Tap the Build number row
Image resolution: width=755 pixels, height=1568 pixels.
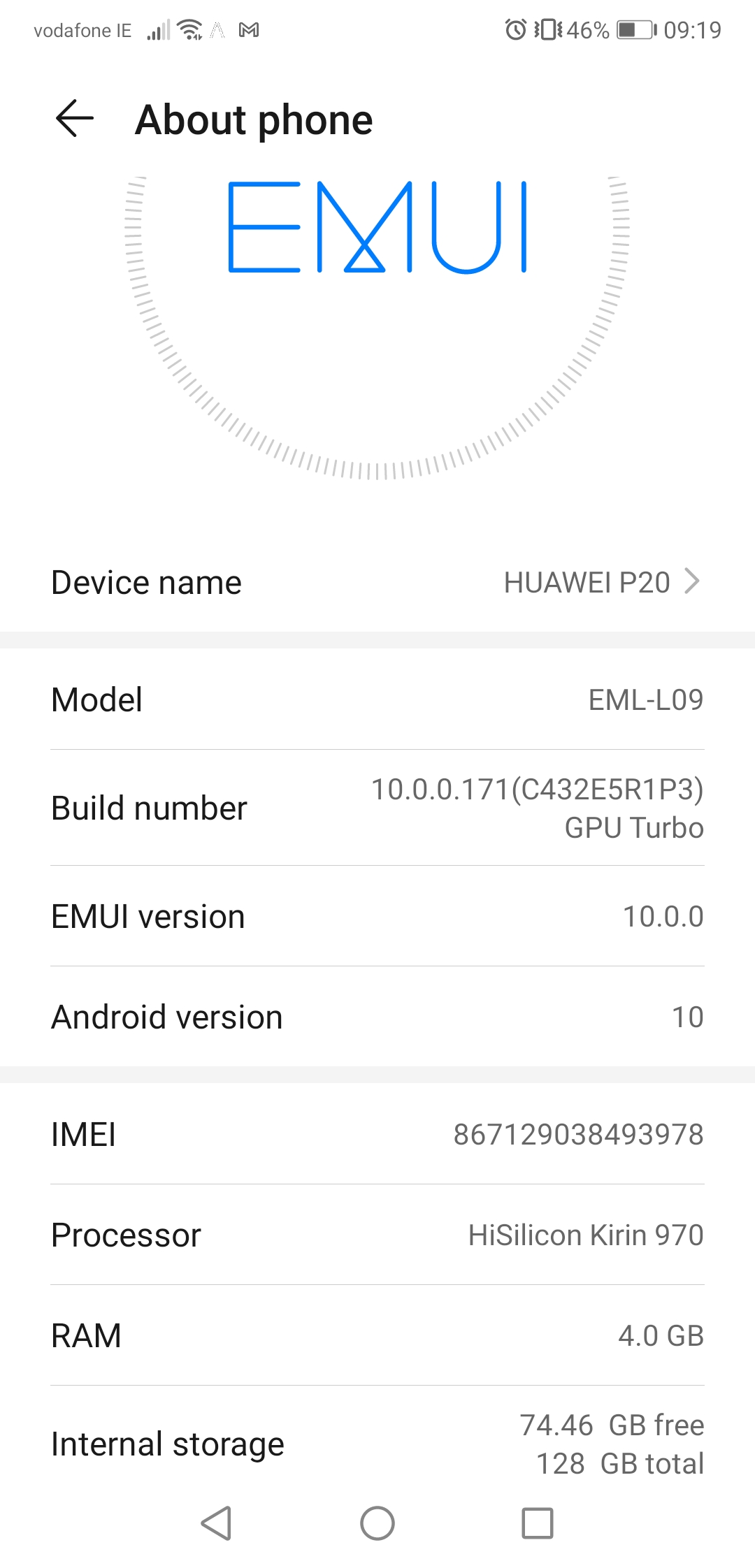(377, 808)
